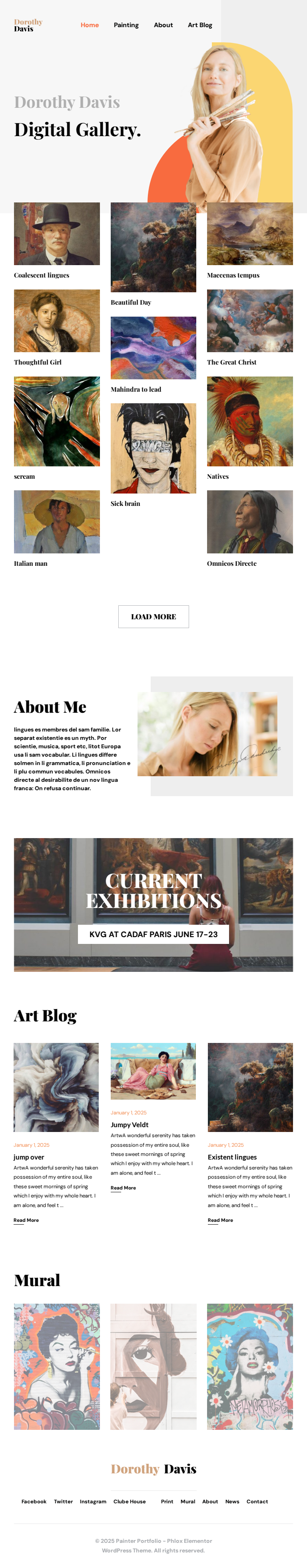View the scream painting

[x=57, y=421]
